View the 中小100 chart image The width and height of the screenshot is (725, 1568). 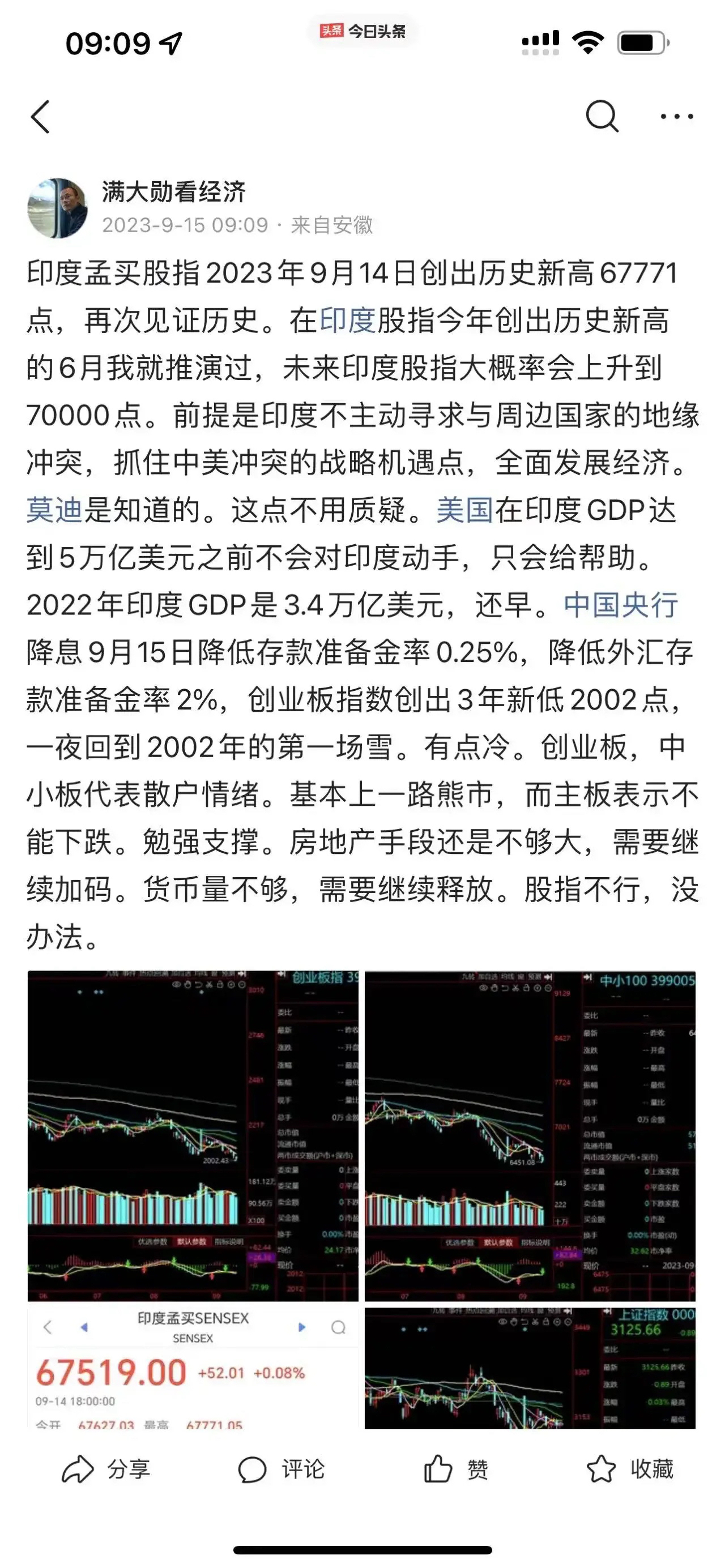530,1136
